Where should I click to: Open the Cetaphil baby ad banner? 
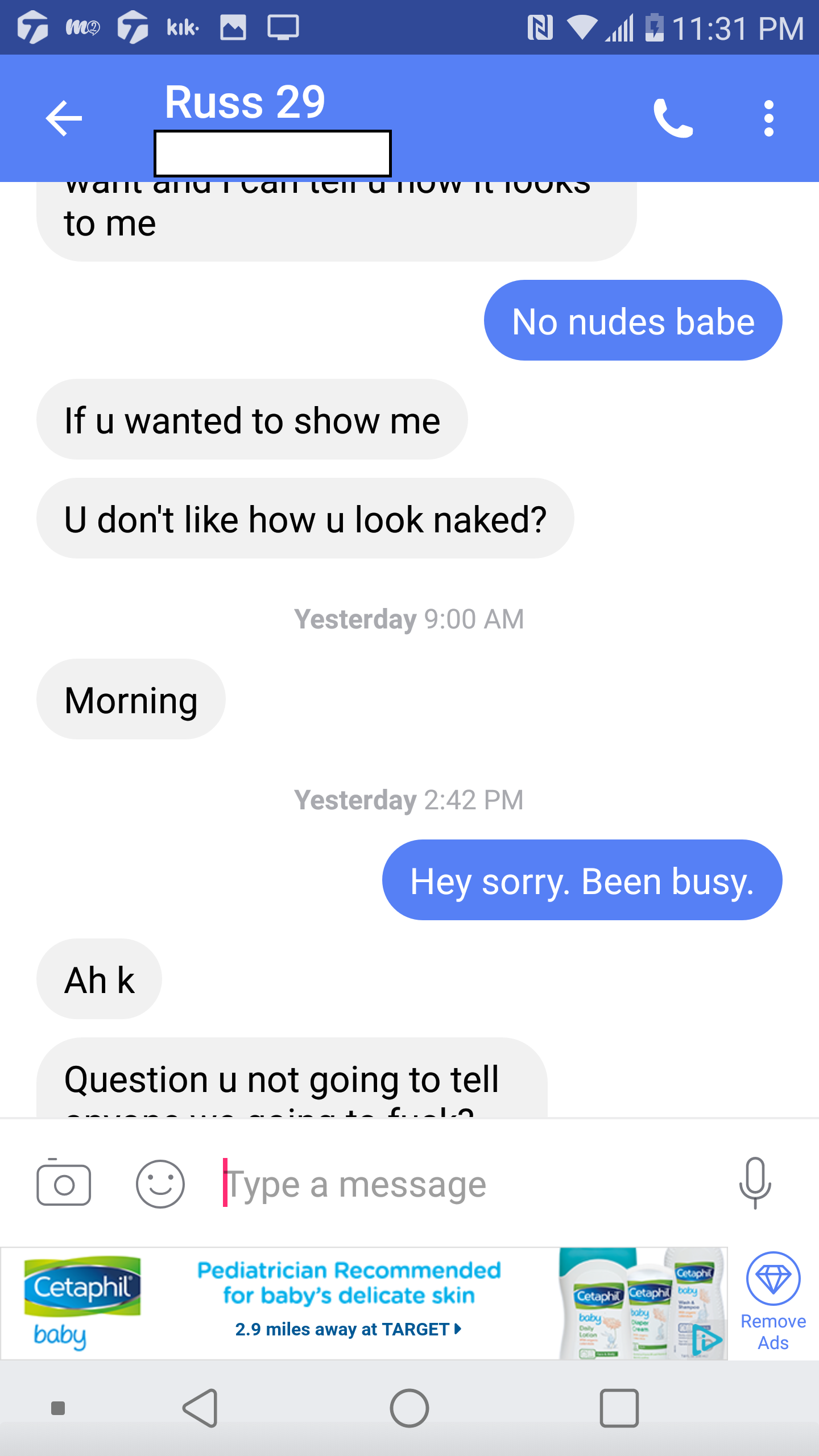click(x=364, y=1304)
